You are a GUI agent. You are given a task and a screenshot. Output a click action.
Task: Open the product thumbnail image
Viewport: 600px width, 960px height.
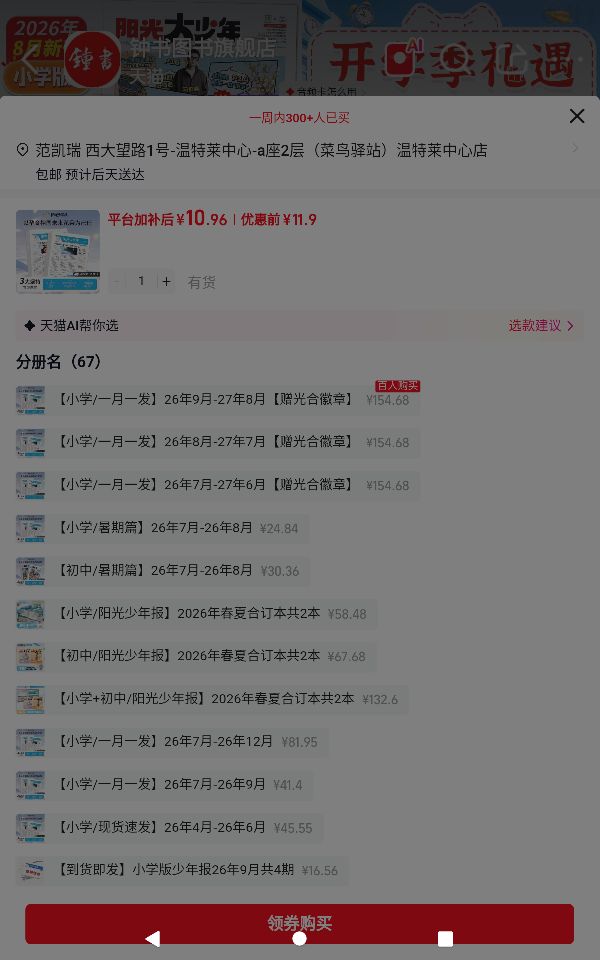58,251
